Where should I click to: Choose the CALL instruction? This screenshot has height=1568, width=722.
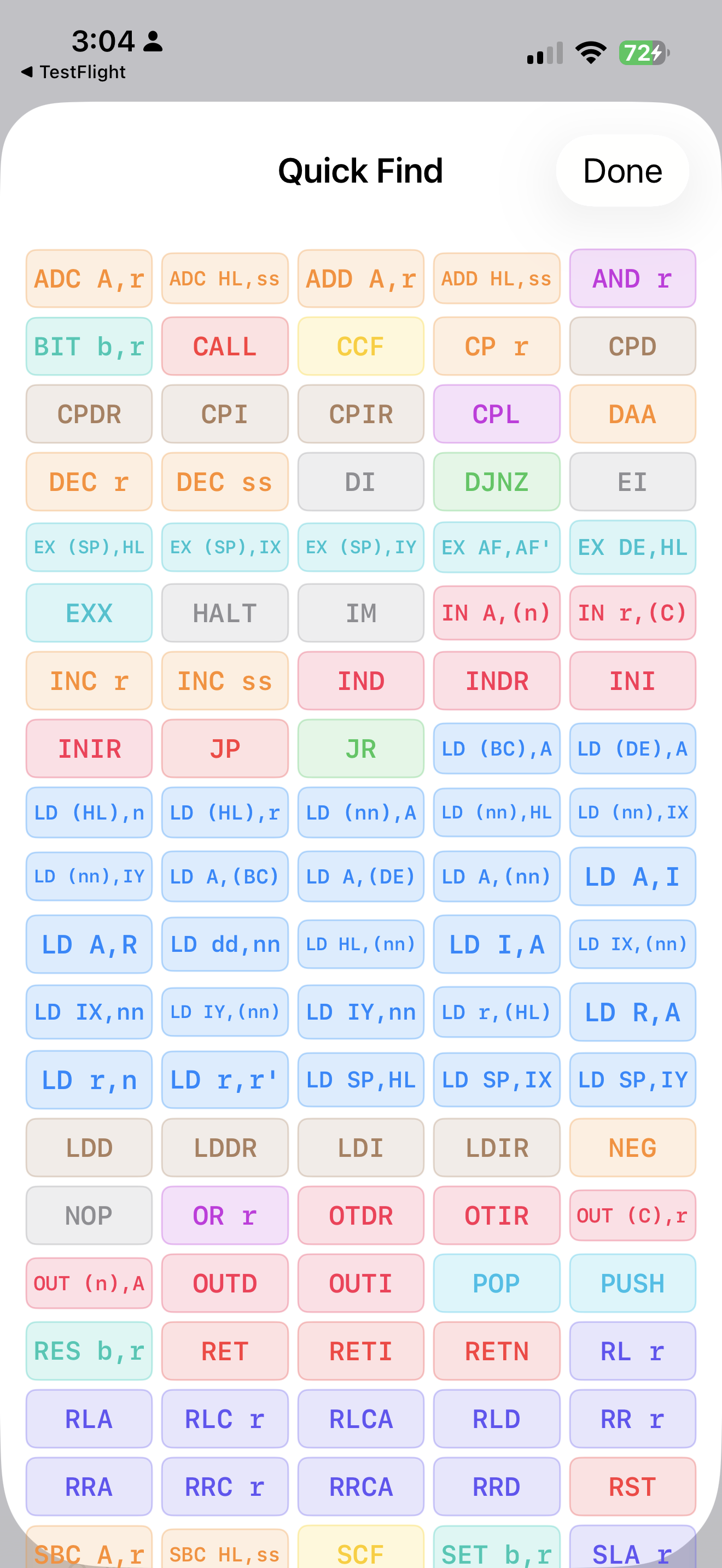[225, 346]
